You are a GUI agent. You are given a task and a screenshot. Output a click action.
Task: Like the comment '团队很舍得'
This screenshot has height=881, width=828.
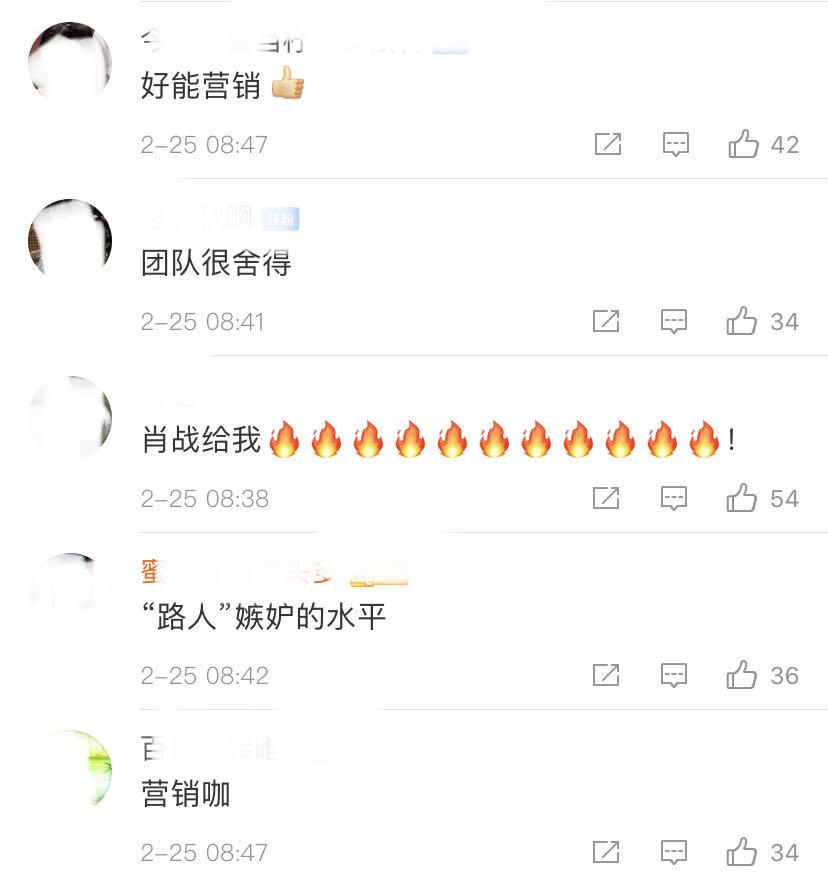742,321
